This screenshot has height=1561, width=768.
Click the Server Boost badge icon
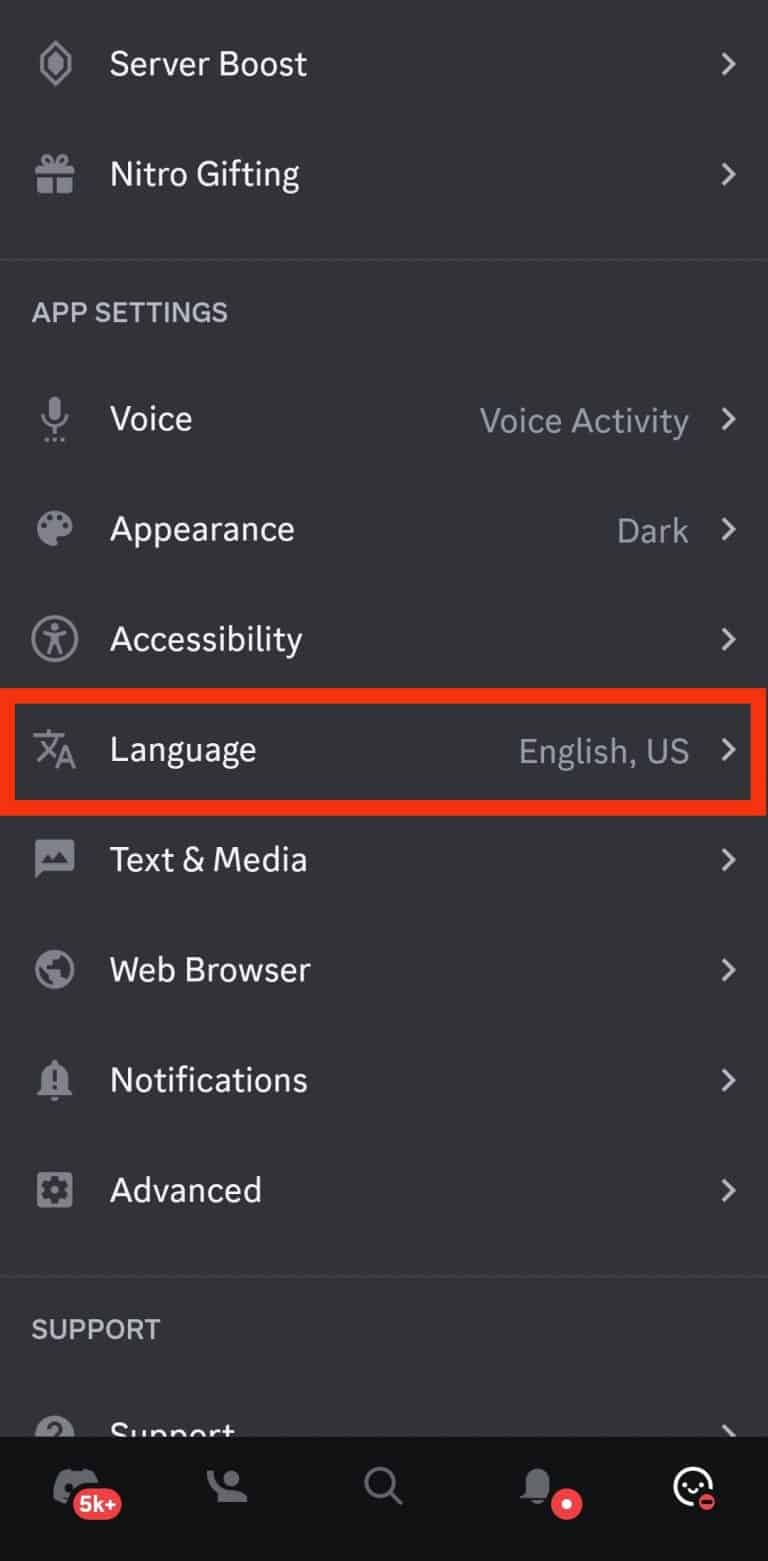tap(54, 64)
